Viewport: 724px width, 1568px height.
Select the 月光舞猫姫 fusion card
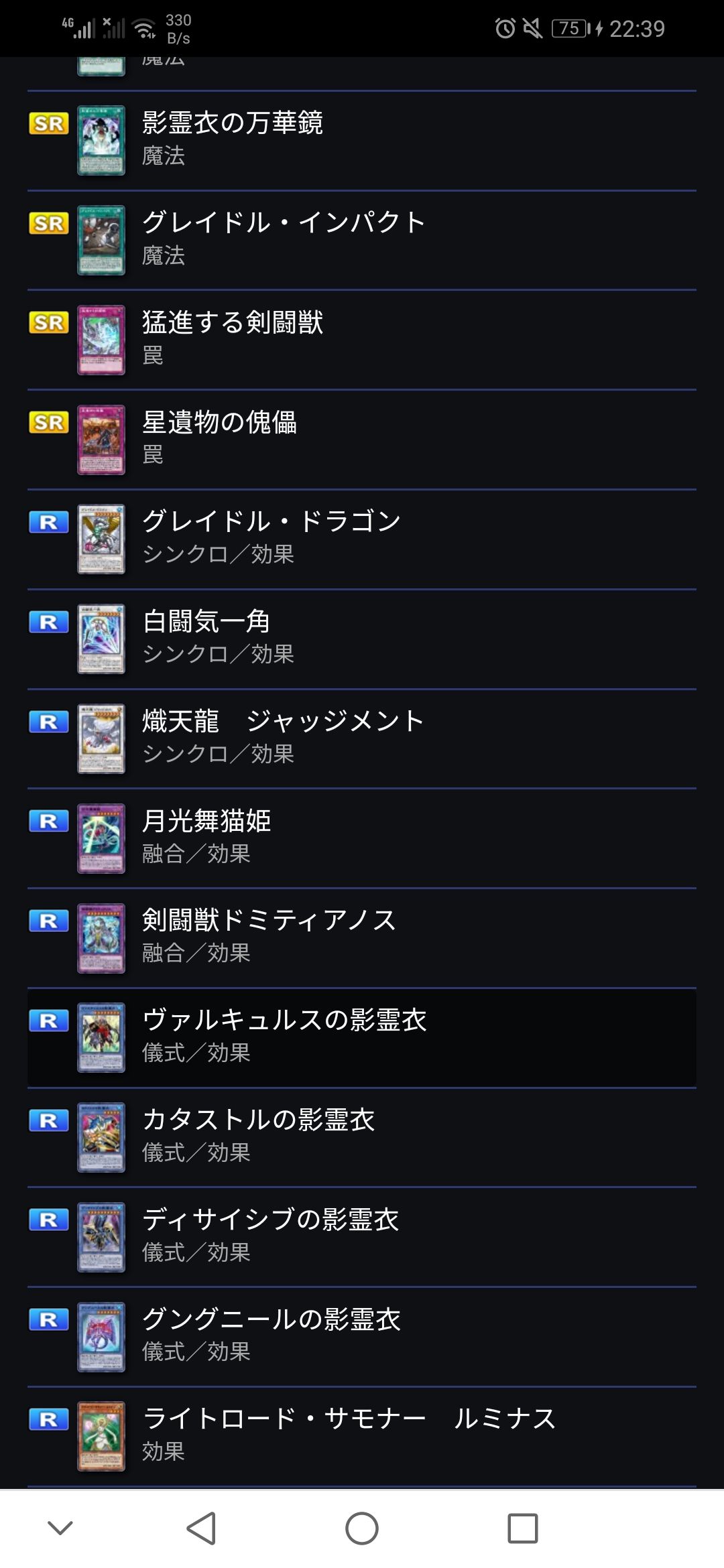coord(361,839)
